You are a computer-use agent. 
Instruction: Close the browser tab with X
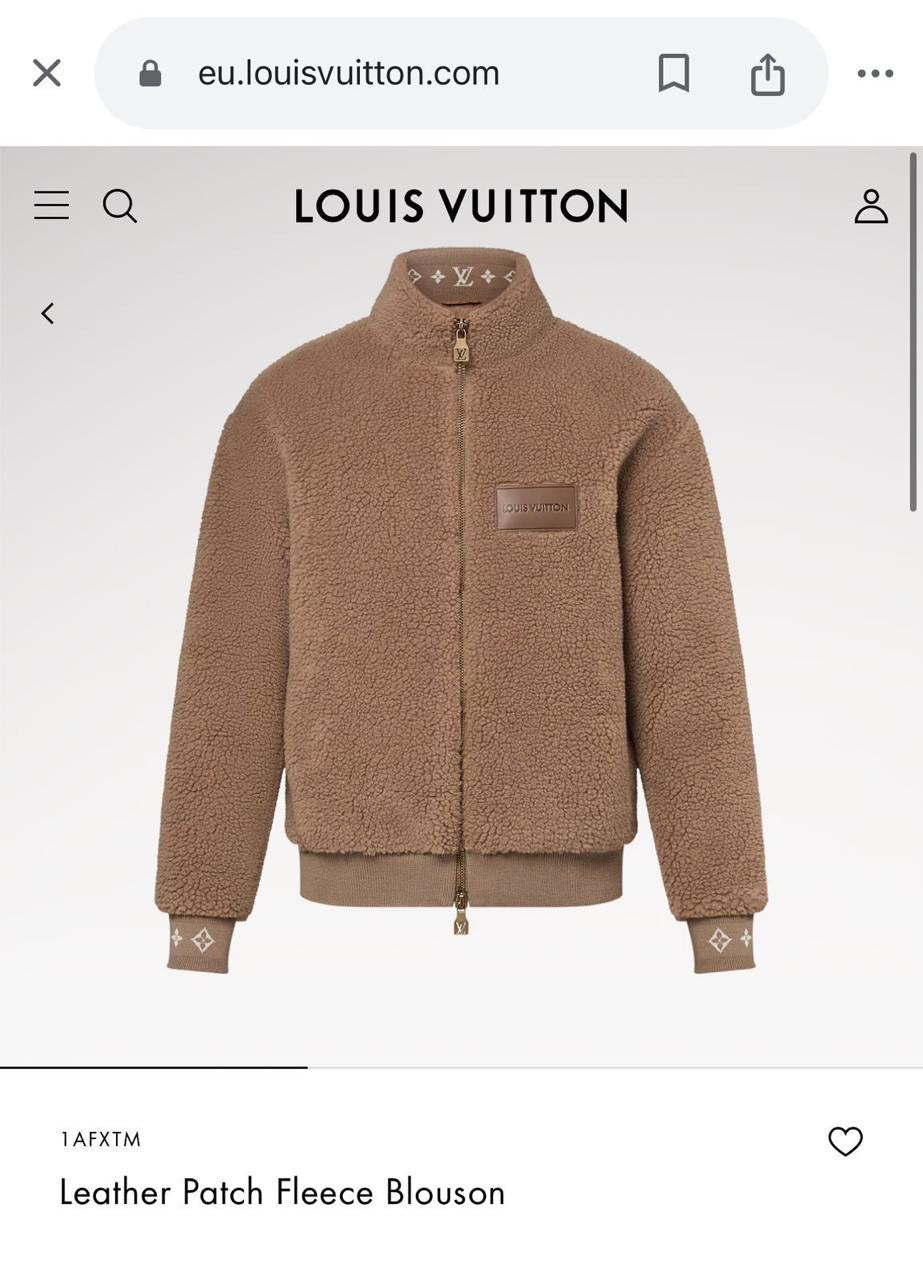[x=47, y=73]
